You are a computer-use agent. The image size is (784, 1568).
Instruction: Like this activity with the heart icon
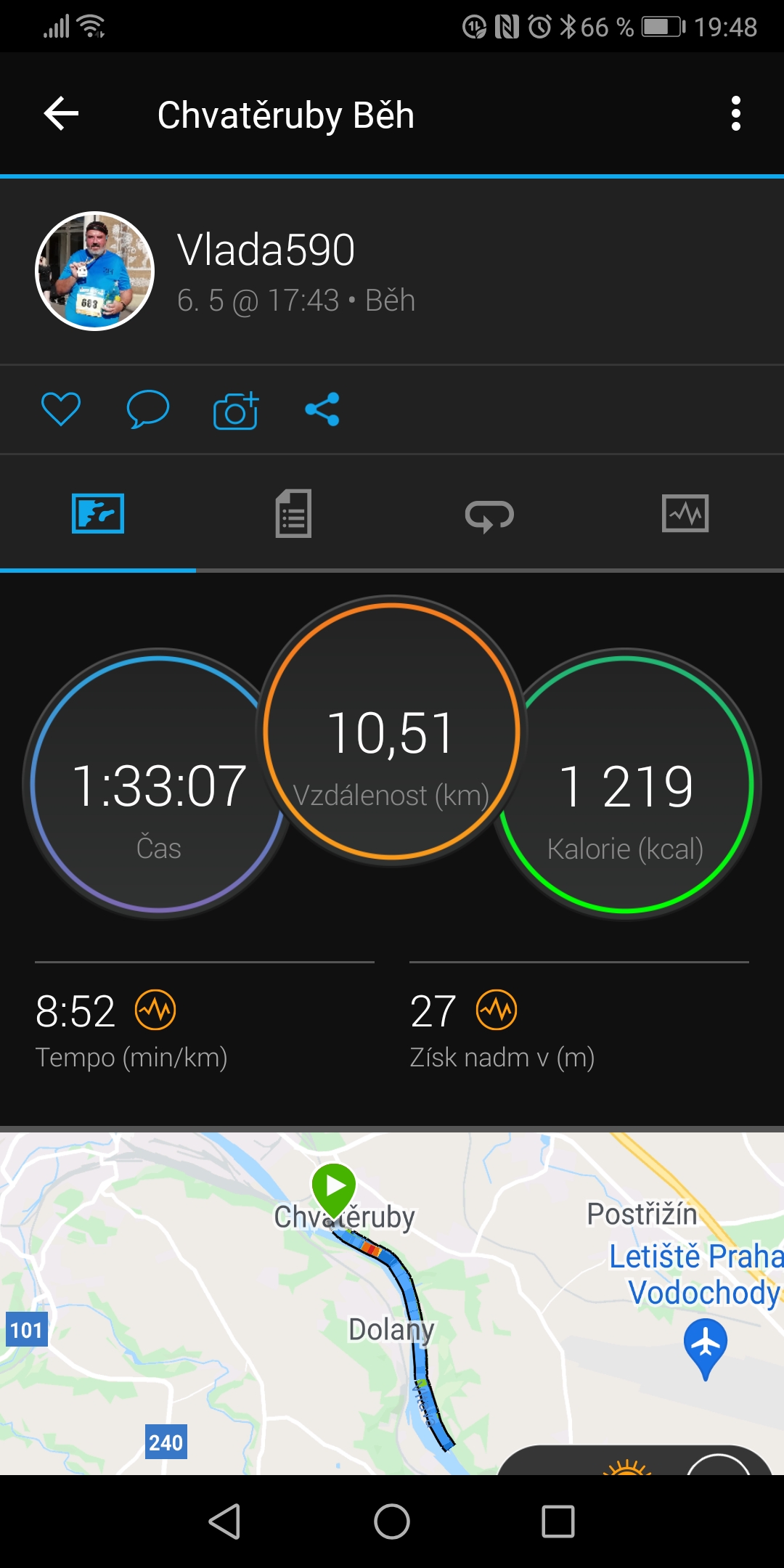coord(61,409)
